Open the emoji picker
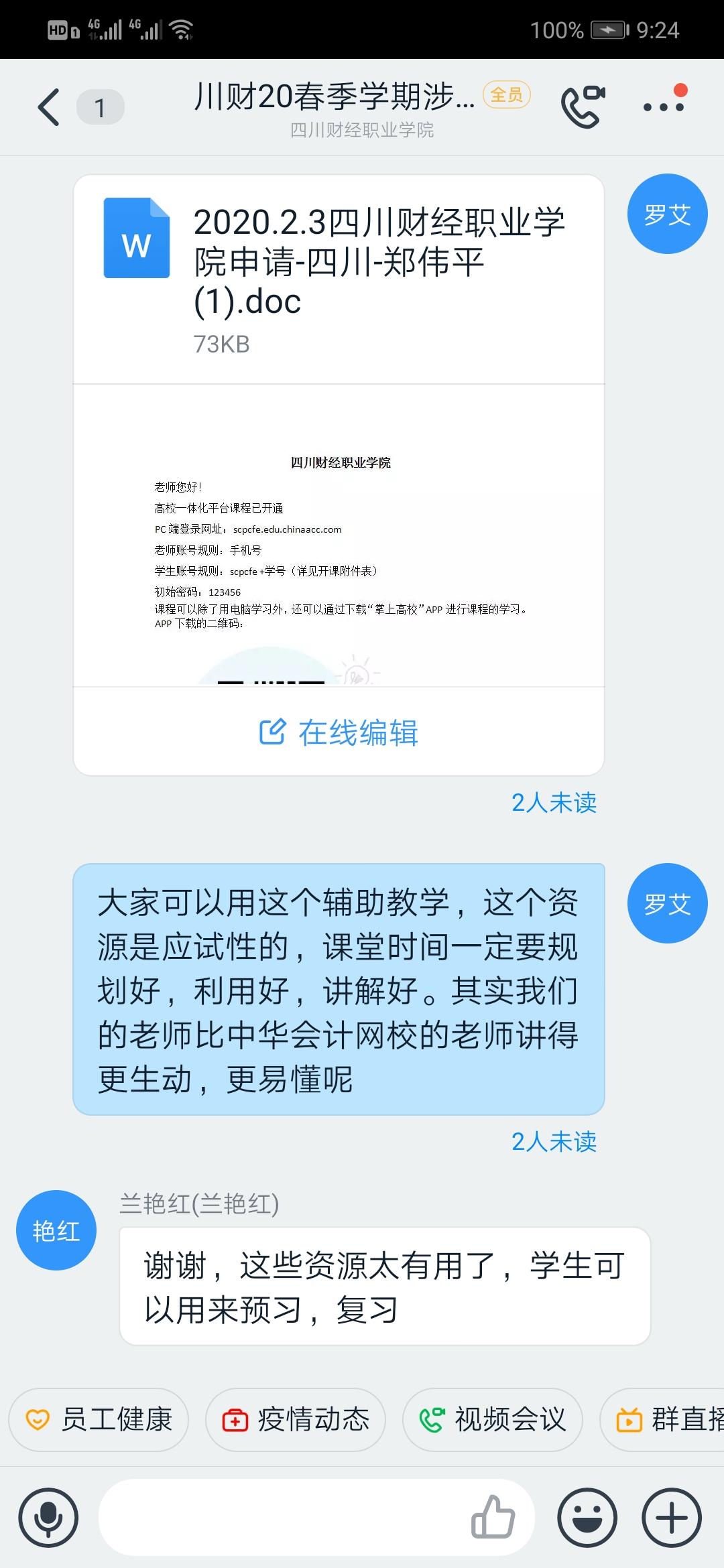Screen dimensions: 724x1568 click(x=587, y=1517)
